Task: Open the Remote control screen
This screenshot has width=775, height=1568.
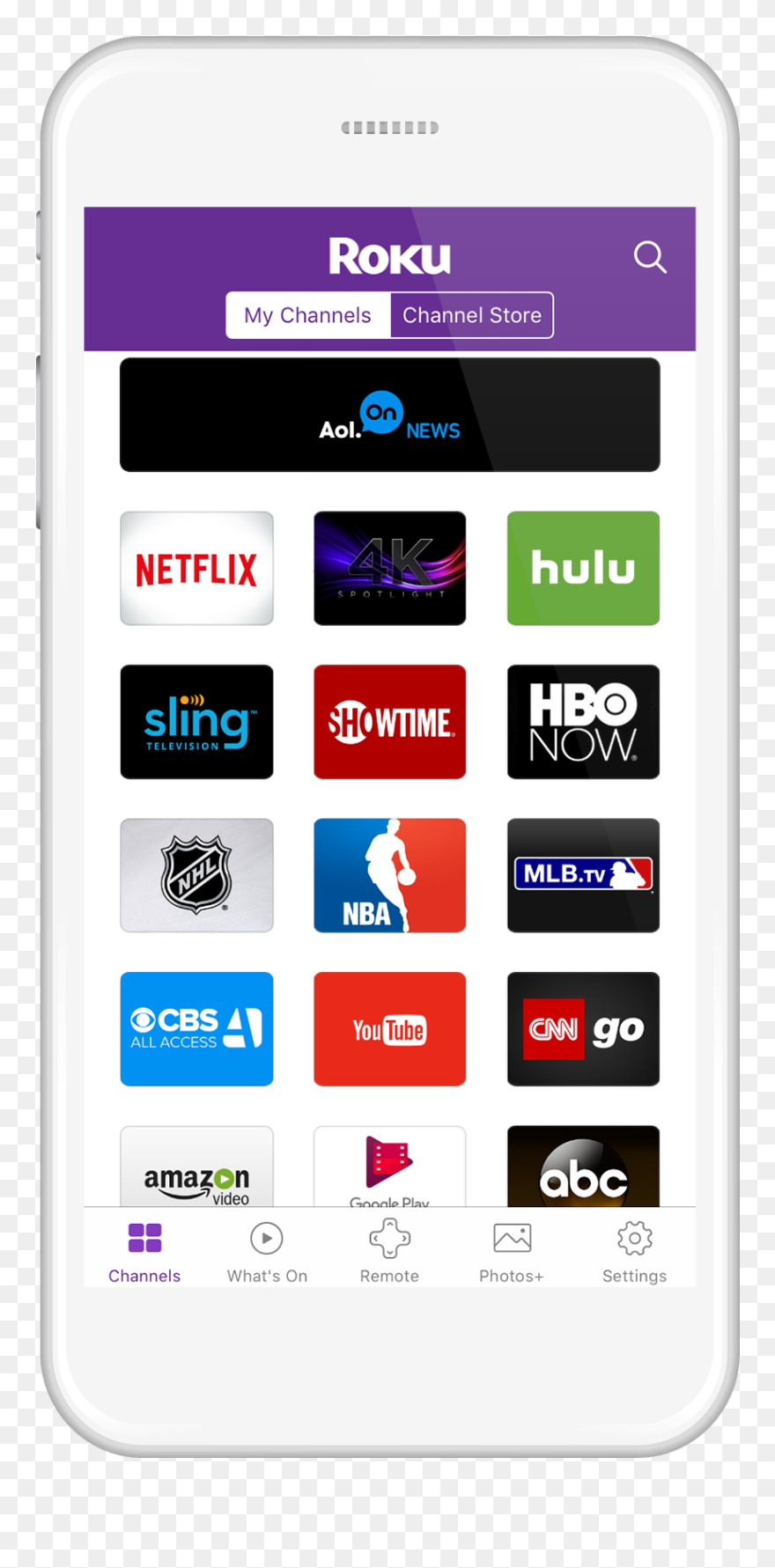Action: click(389, 1249)
